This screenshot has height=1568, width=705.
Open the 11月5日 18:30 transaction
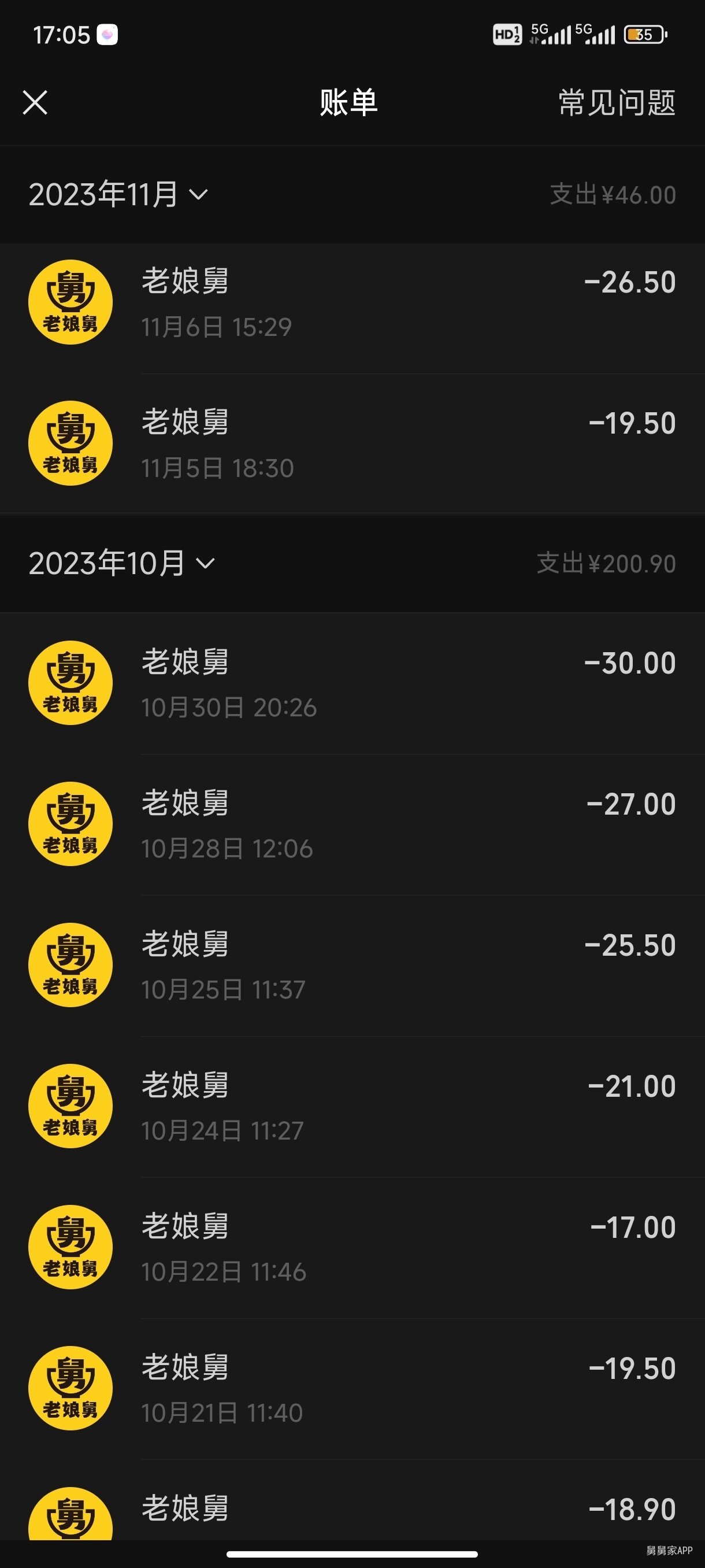pos(352,443)
